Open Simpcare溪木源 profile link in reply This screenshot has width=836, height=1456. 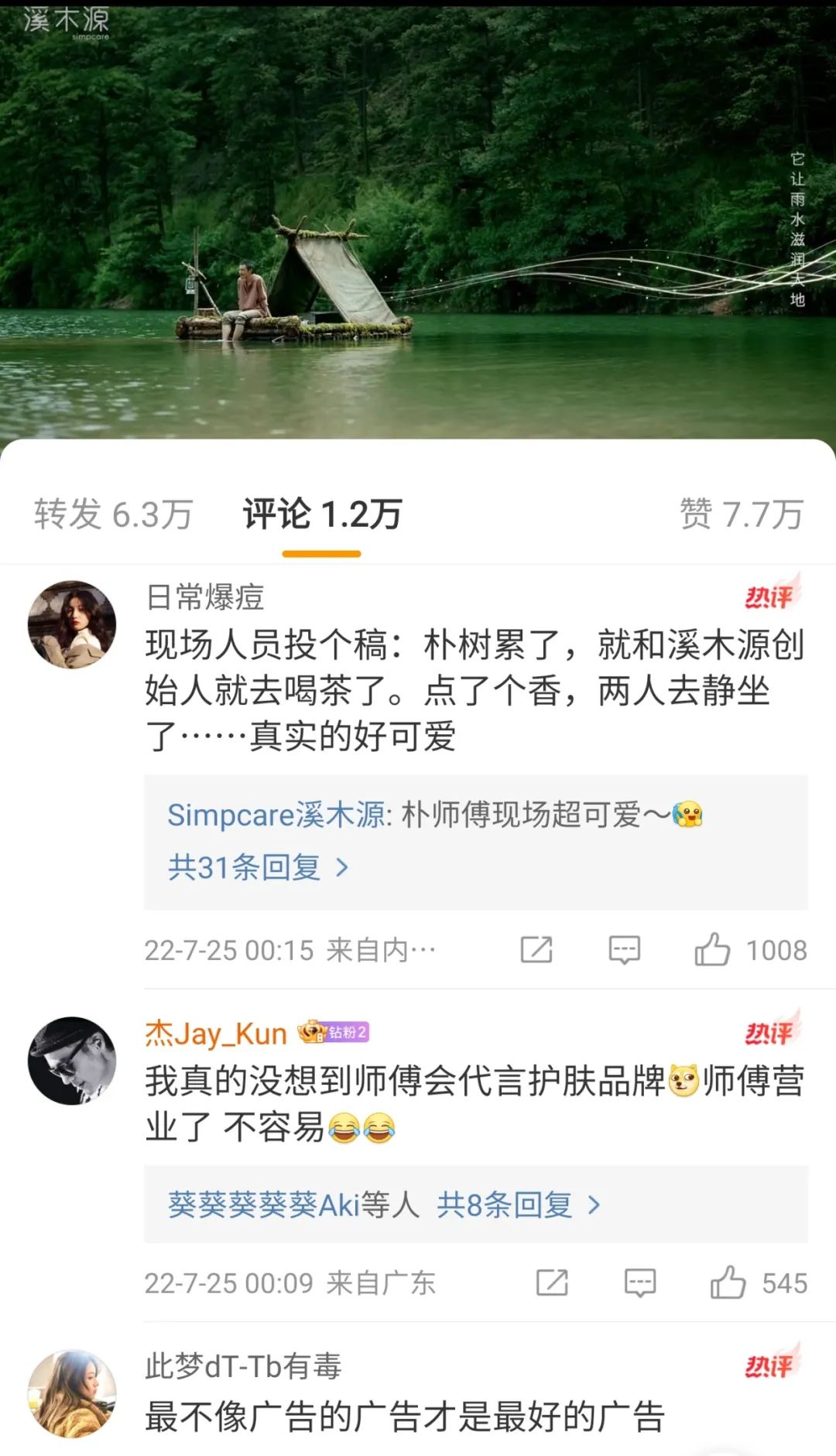click(276, 815)
